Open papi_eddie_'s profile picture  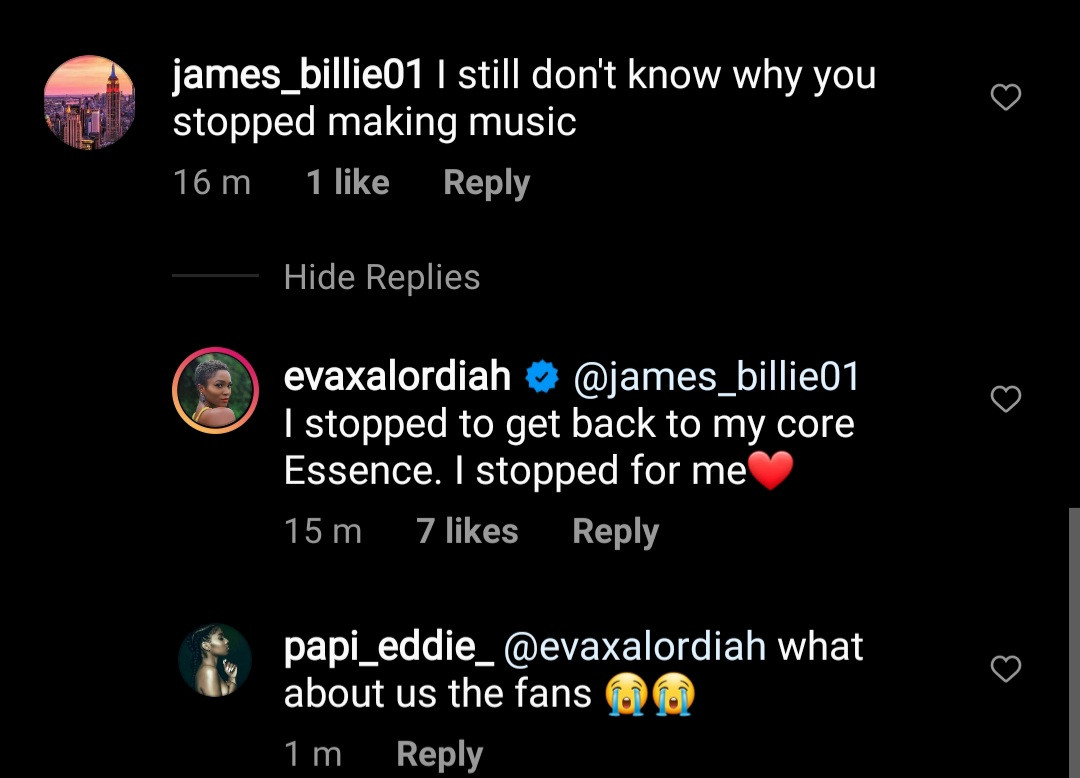click(215, 660)
